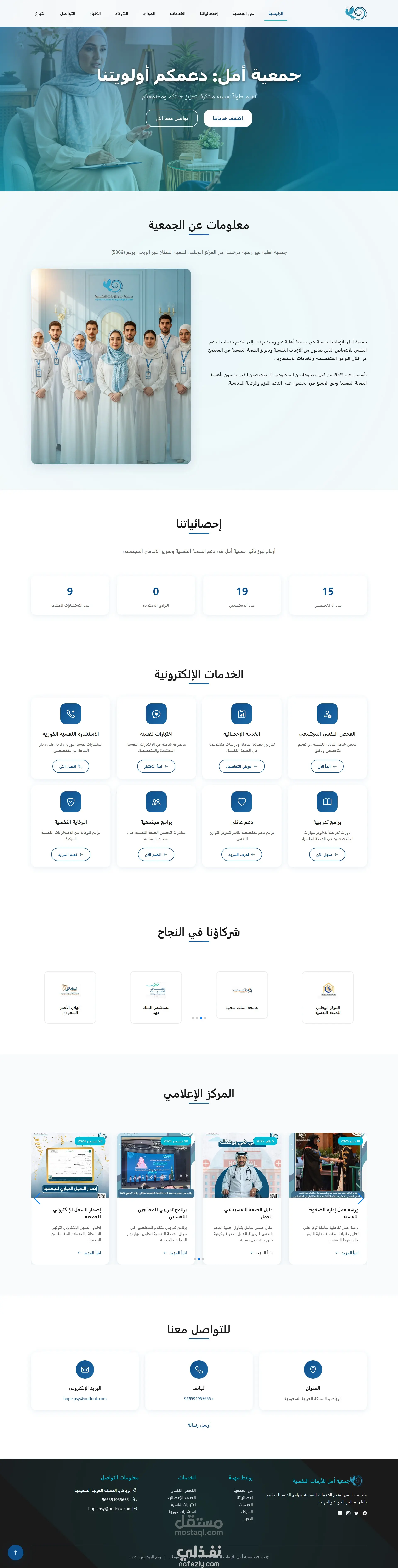Tap the اكتشف خدماتنا hero button
This screenshot has width=398, height=1568.
(x=228, y=118)
